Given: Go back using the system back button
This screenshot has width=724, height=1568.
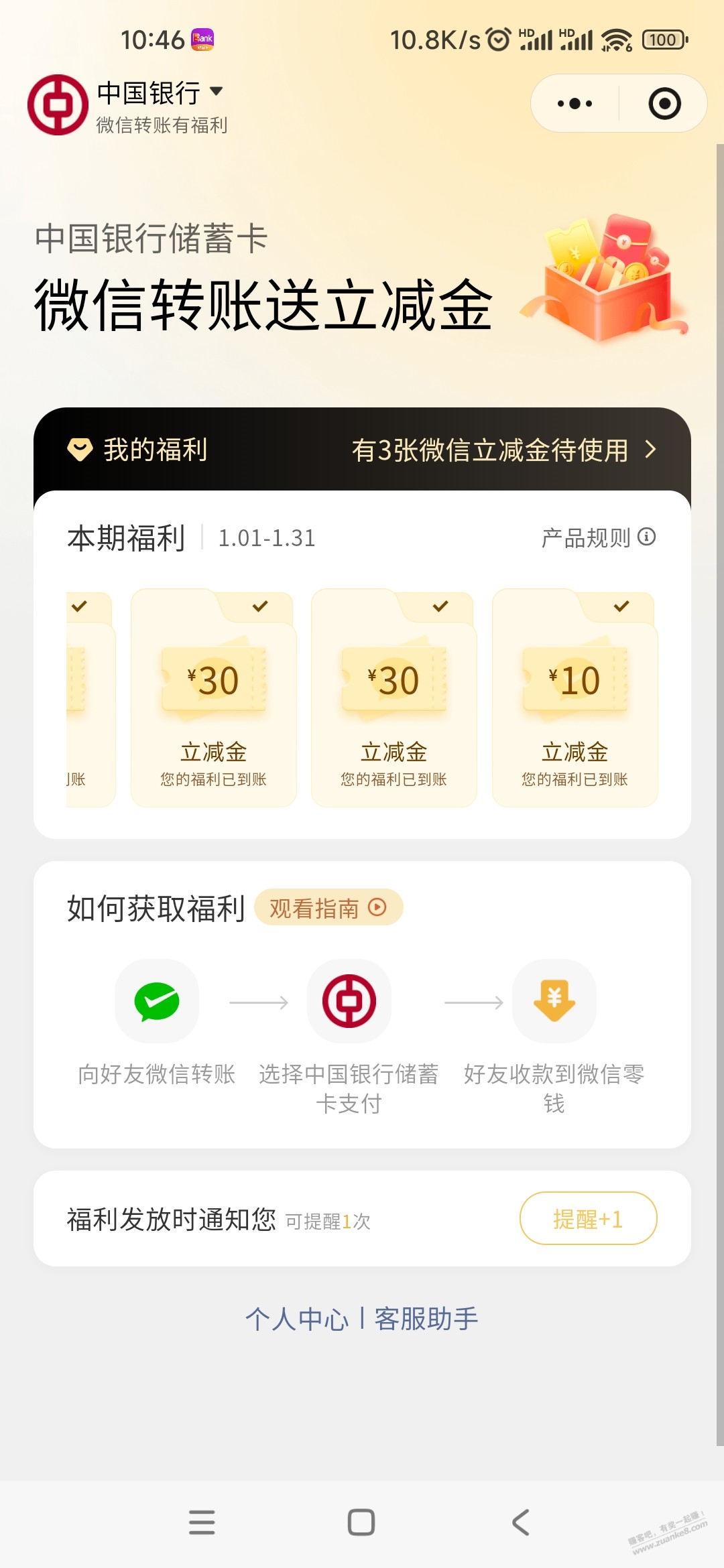Looking at the screenshot, I should pos(521,1522).
